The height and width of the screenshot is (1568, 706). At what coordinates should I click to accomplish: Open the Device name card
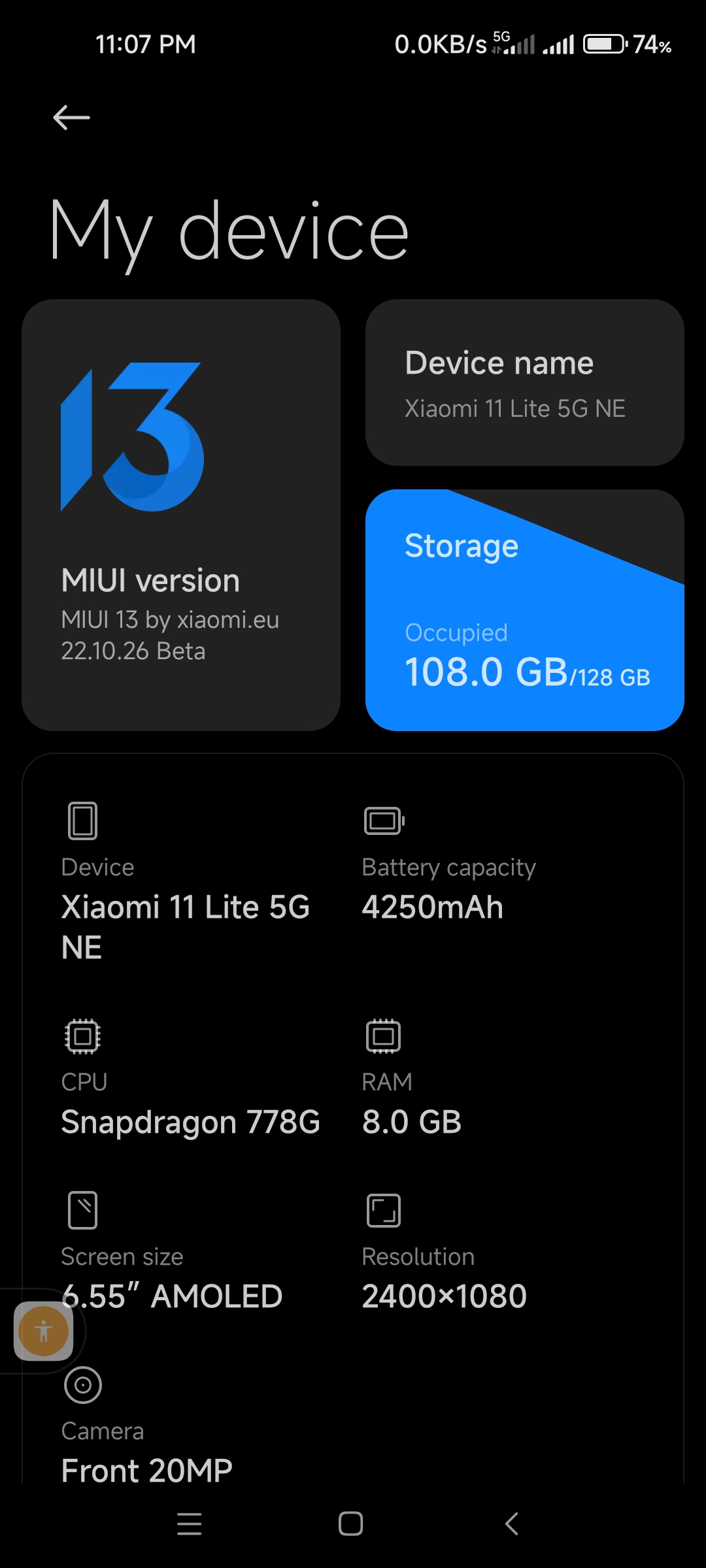(525, 382)
